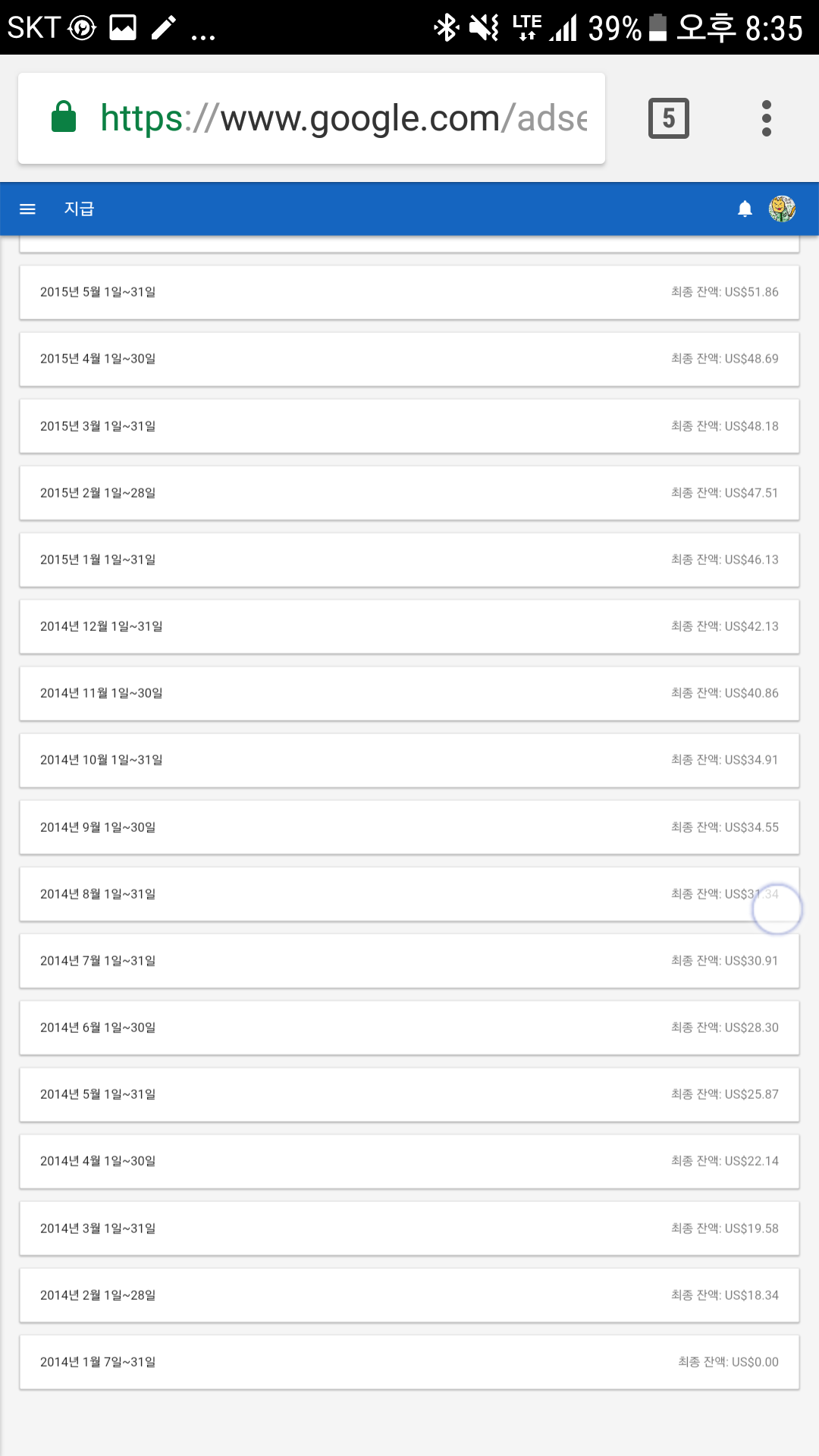Open the 2014년 1월 7일~31일 statement
The image size is (819, 1456).
point(409,1362)
